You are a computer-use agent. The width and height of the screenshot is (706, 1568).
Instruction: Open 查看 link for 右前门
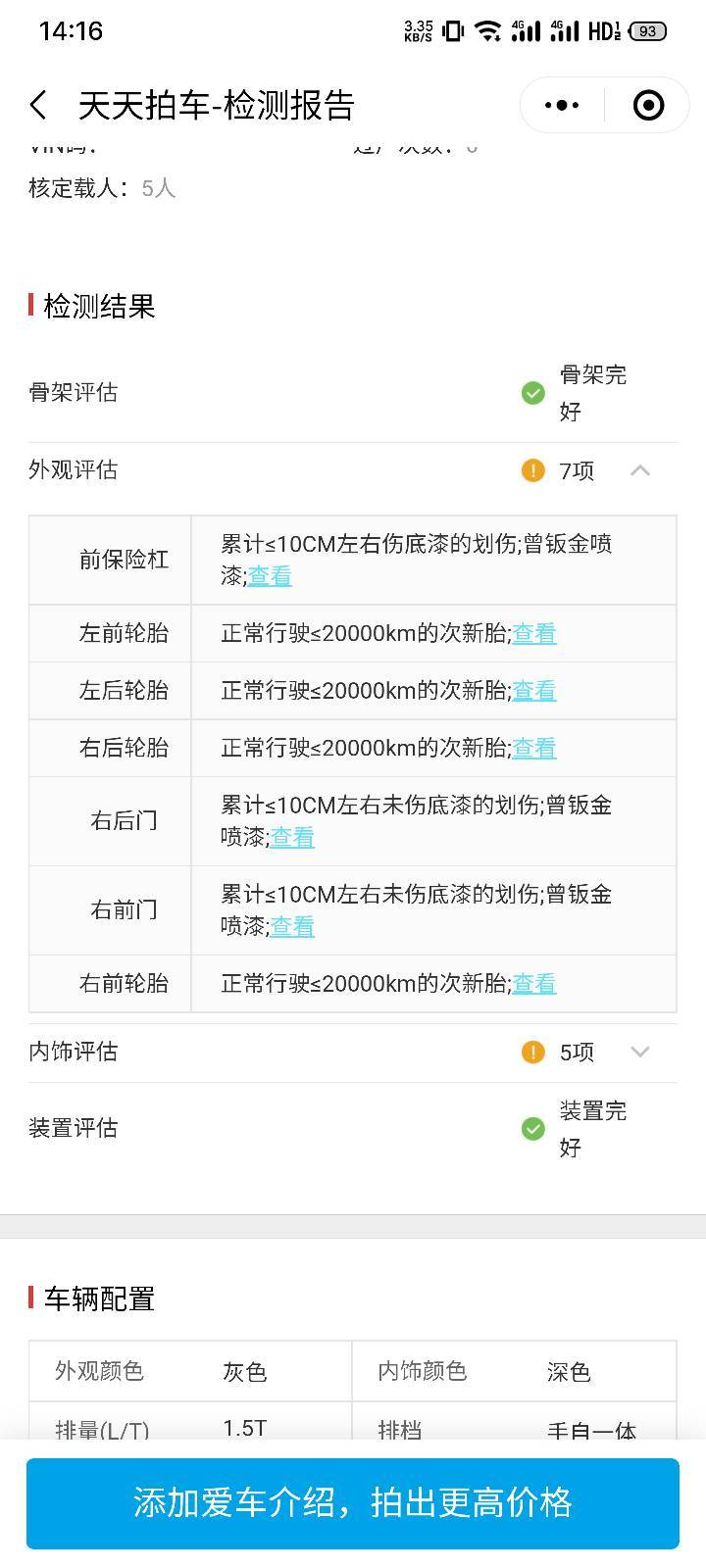tap(292, 927)
